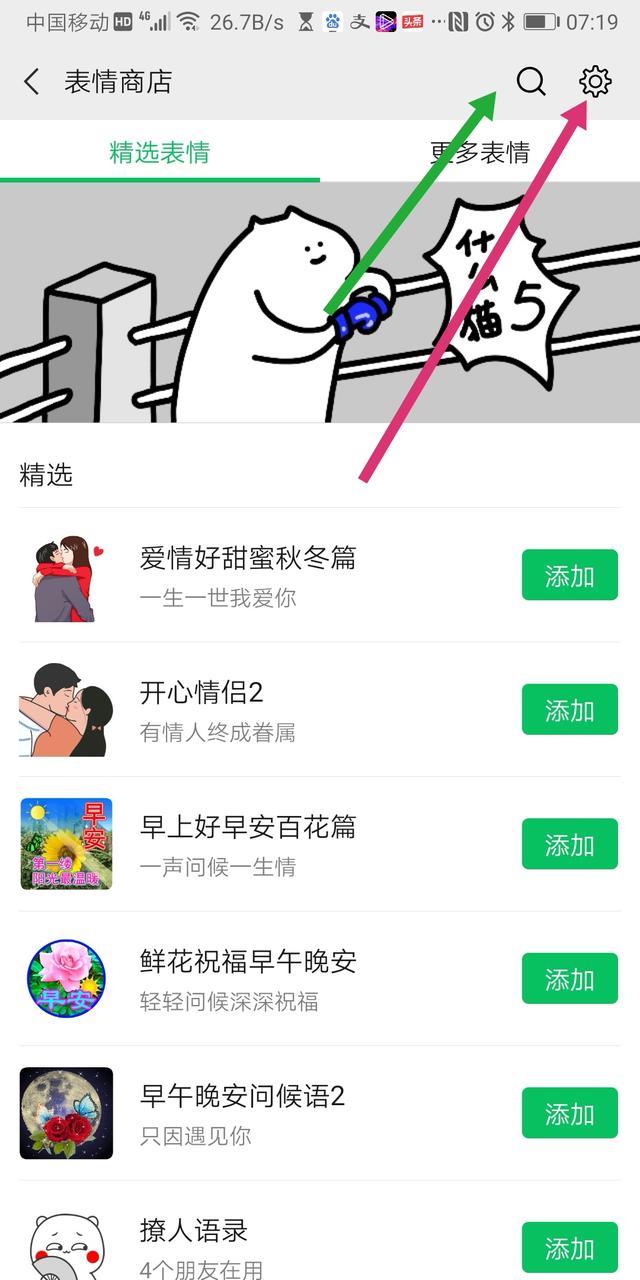
Task: Add 开心情侣2 sticker pack
Action: (569, 711)
